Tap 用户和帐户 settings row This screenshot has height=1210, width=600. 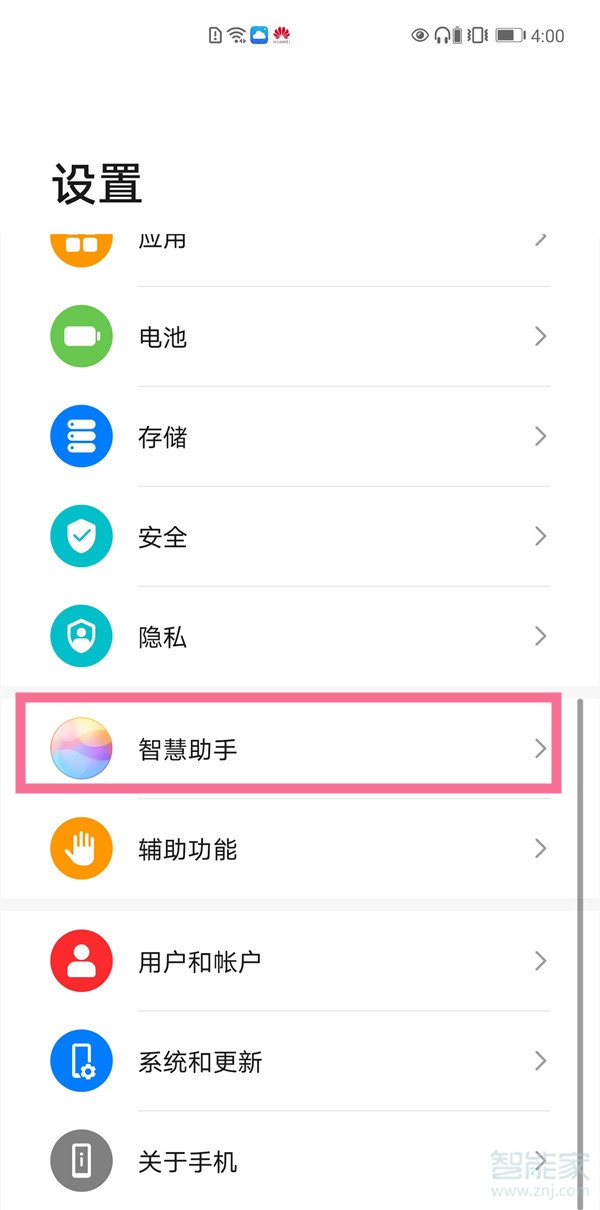tap(300, 962)
